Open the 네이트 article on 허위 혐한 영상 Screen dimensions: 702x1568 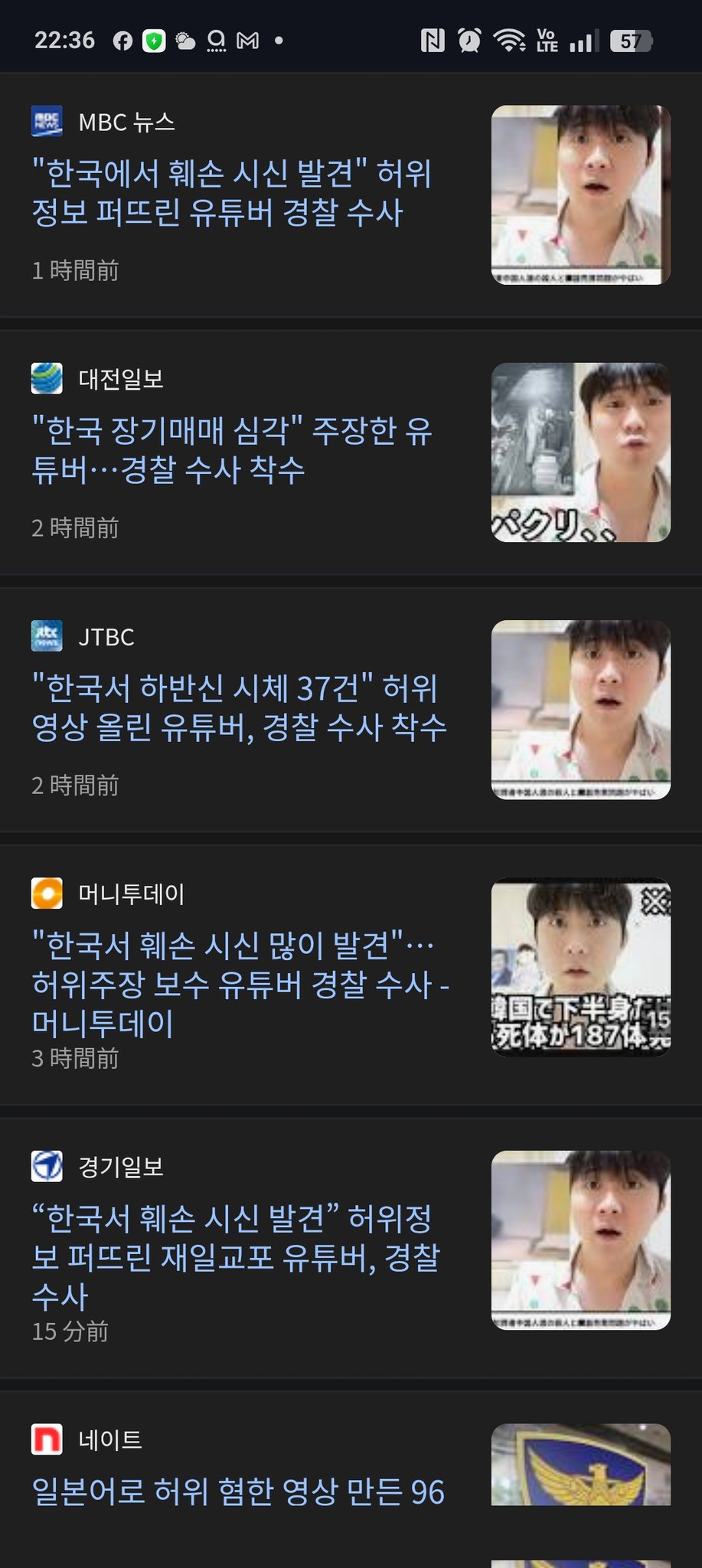pos(237,1492)
